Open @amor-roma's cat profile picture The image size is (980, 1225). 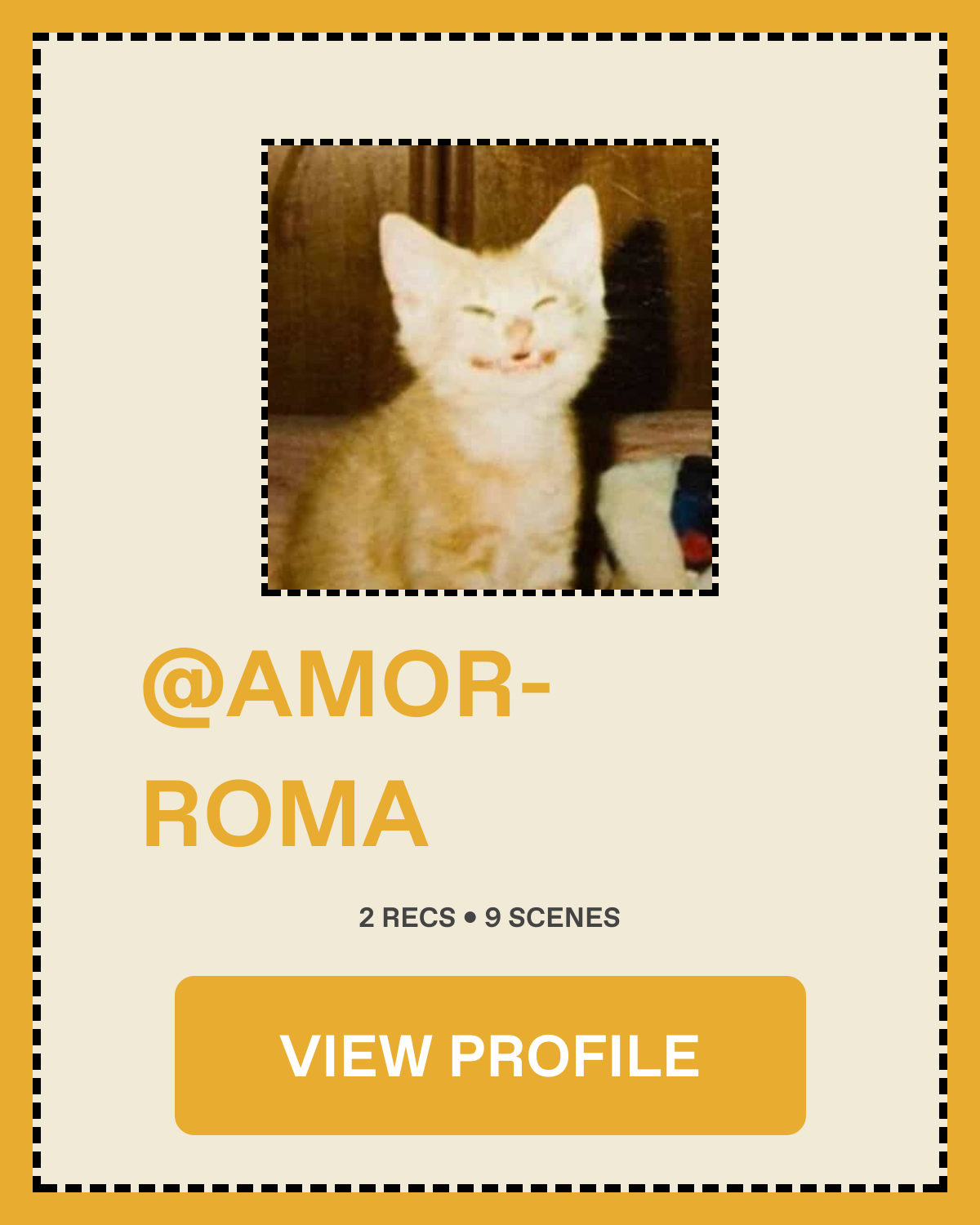click(x=490, y=367)
